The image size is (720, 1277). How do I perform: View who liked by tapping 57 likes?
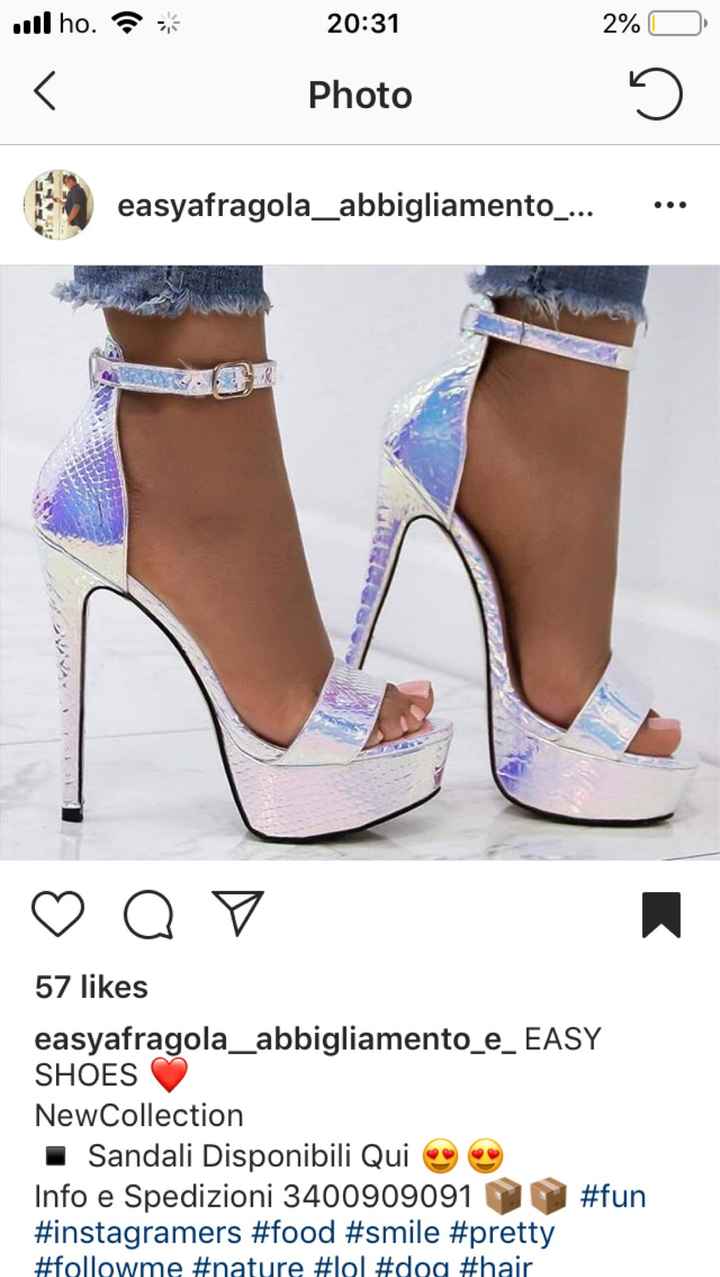[90, 986]
